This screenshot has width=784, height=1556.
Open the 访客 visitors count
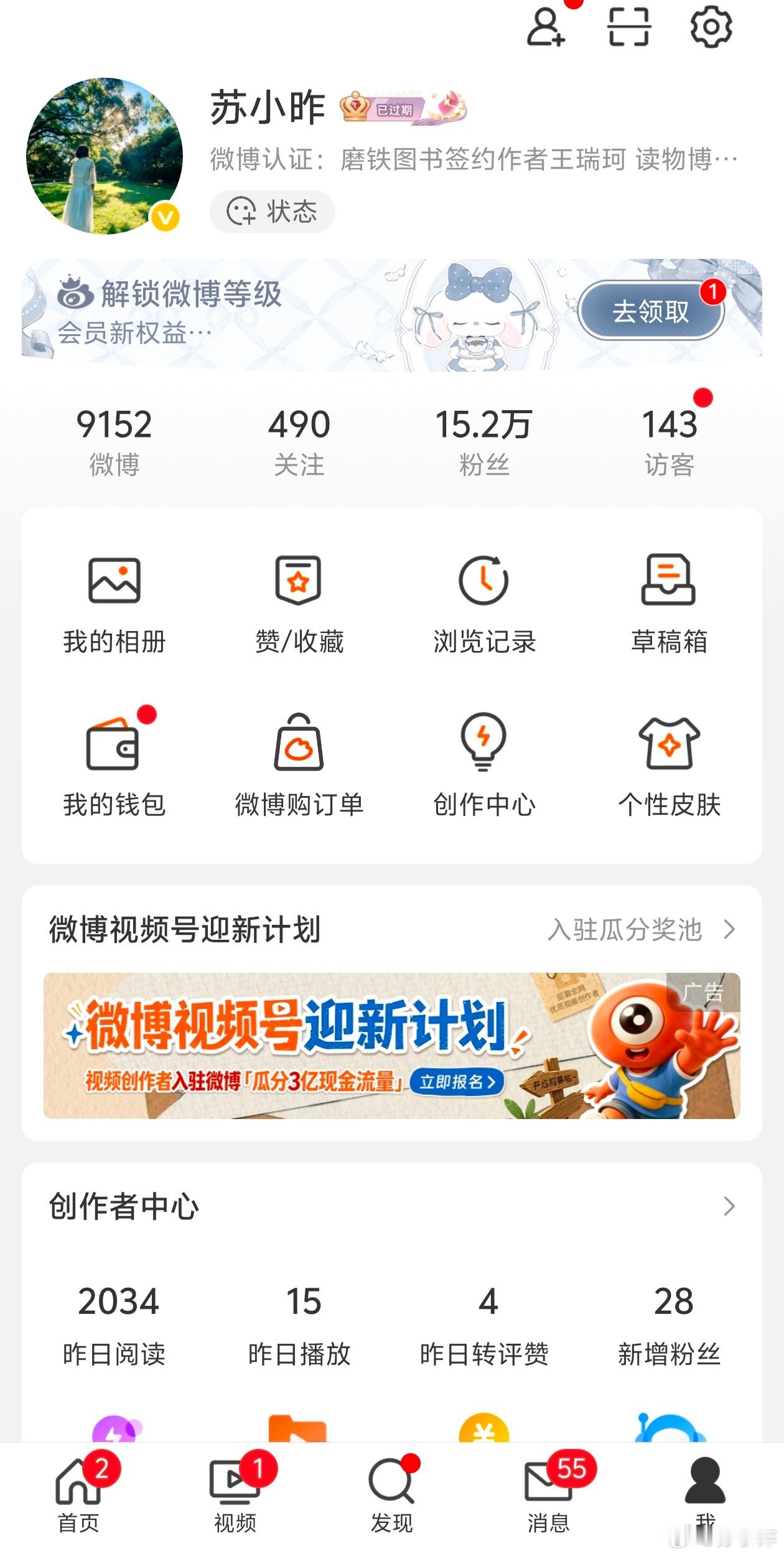(x=670, y=441)
